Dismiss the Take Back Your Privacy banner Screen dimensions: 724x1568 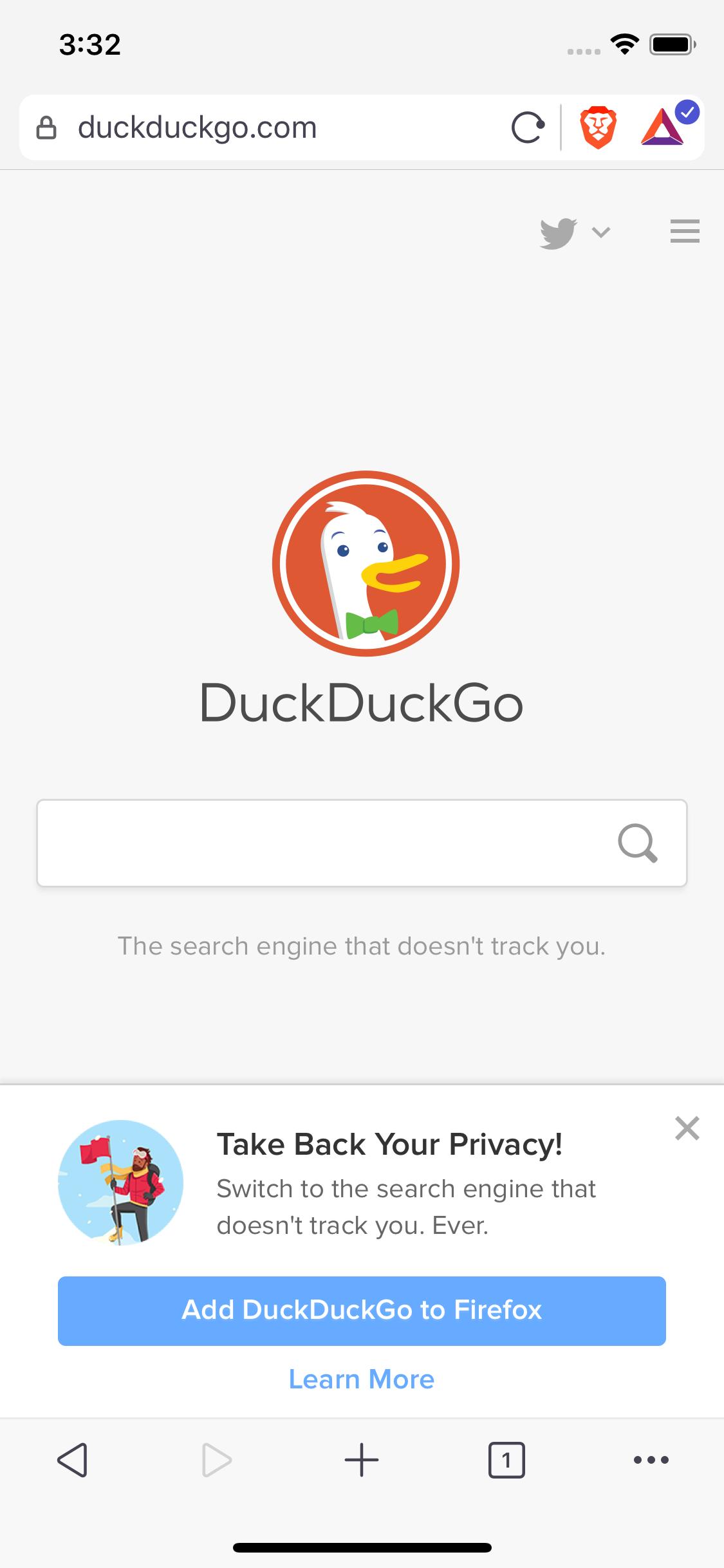pyautogui.click(x=687, y=1128)
